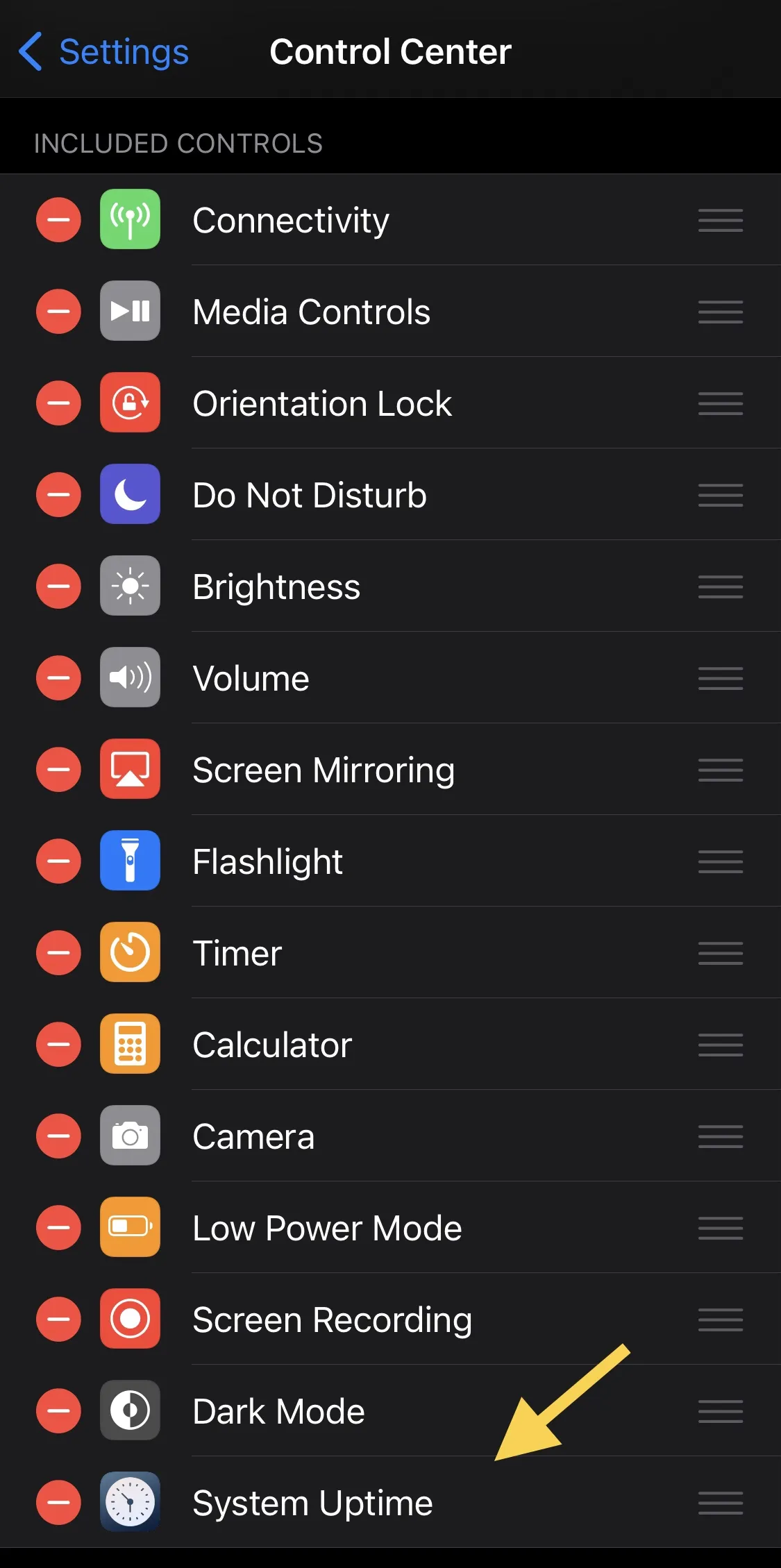The width and height of the screenshot is (781, 1568).
Task: Remove Do Not Disturb control
Action: click(x=58, y=495)
